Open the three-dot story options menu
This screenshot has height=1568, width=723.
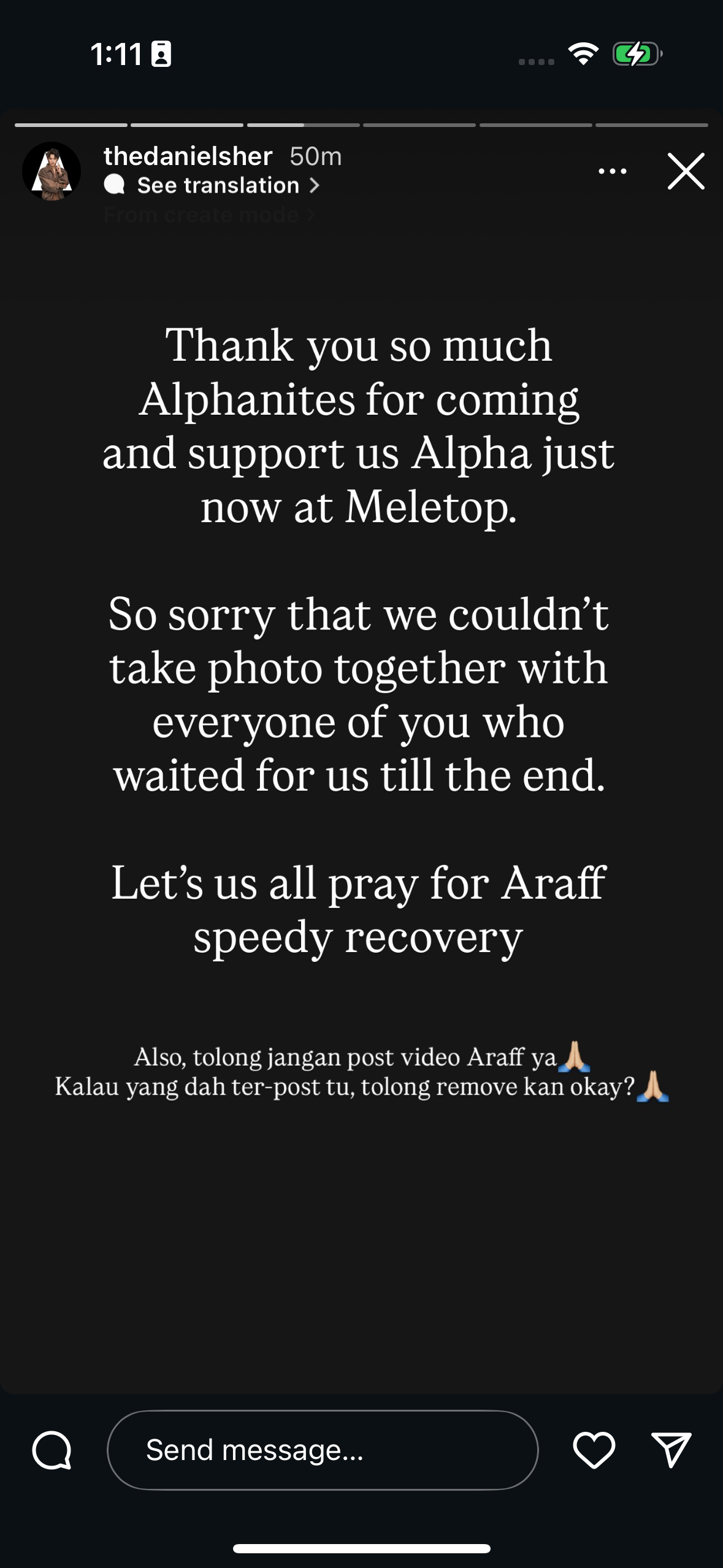coord(612,171)
